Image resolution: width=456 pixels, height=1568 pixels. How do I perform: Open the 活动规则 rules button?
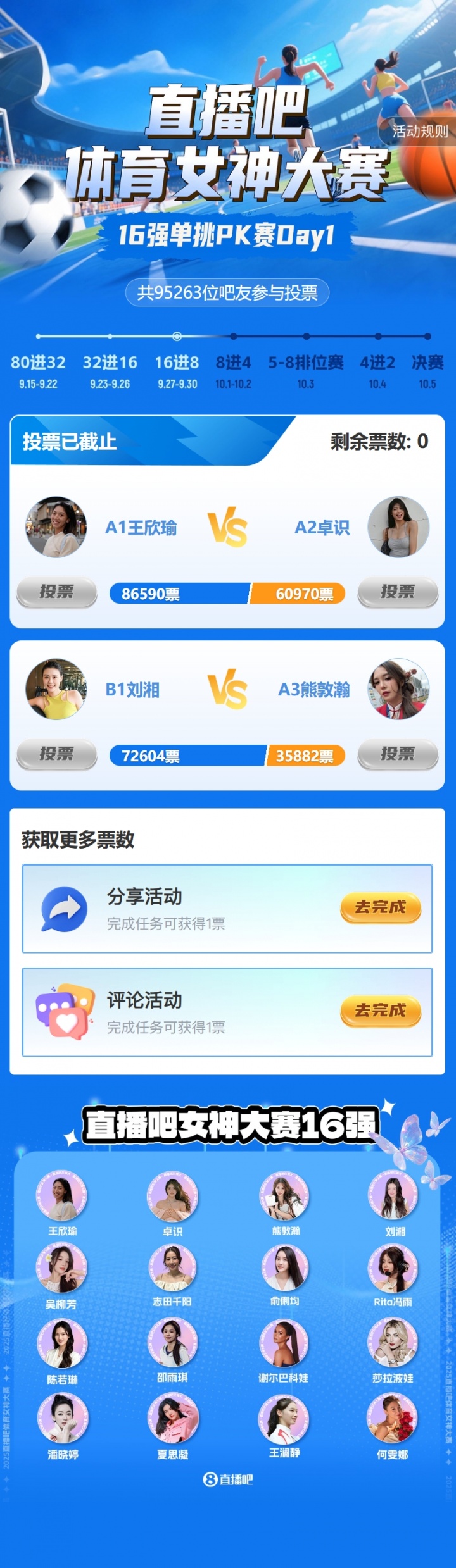pyautogui.click(x=419, y=132)
